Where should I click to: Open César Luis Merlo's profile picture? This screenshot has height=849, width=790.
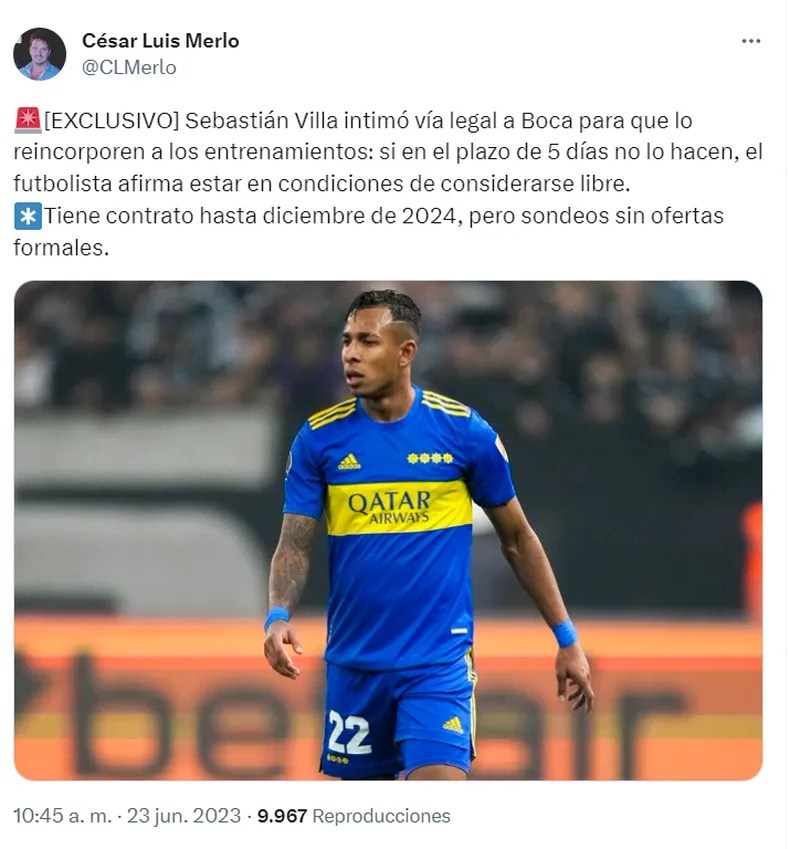tap(40, 54)
